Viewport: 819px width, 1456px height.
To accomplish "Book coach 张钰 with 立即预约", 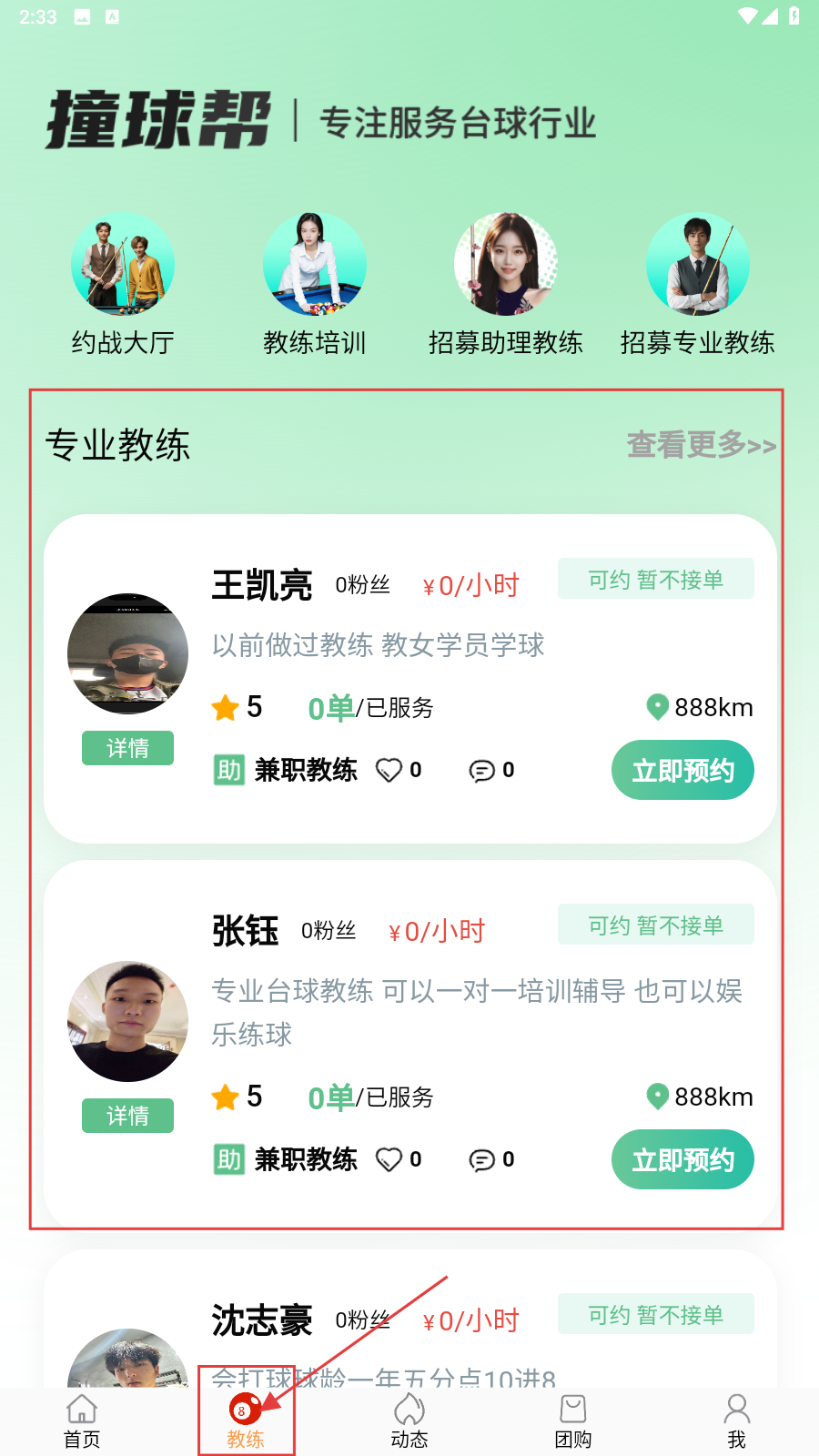I will point(682,1160).
